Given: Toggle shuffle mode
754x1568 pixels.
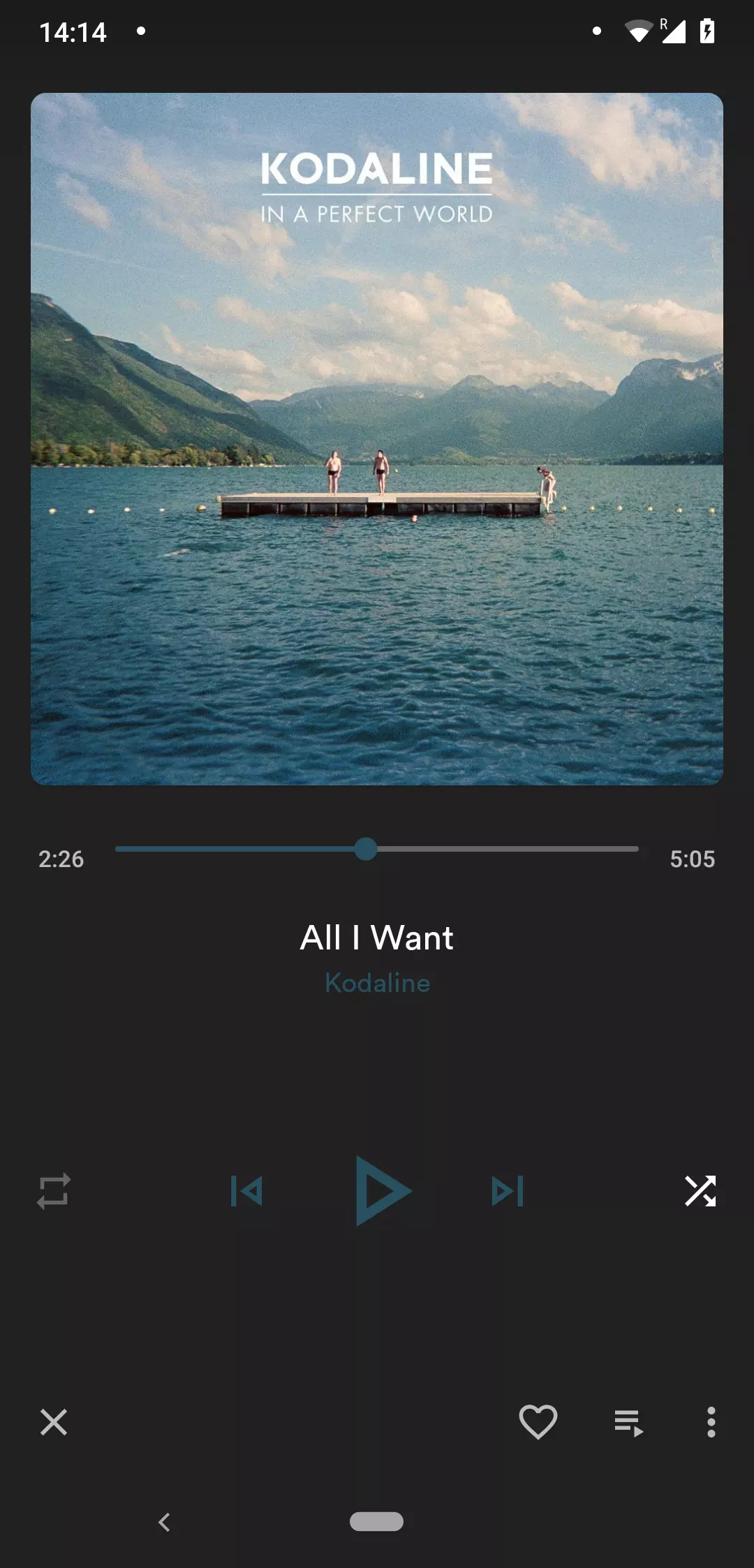Looking at the screenshot, I should [x=700, y=1191].
